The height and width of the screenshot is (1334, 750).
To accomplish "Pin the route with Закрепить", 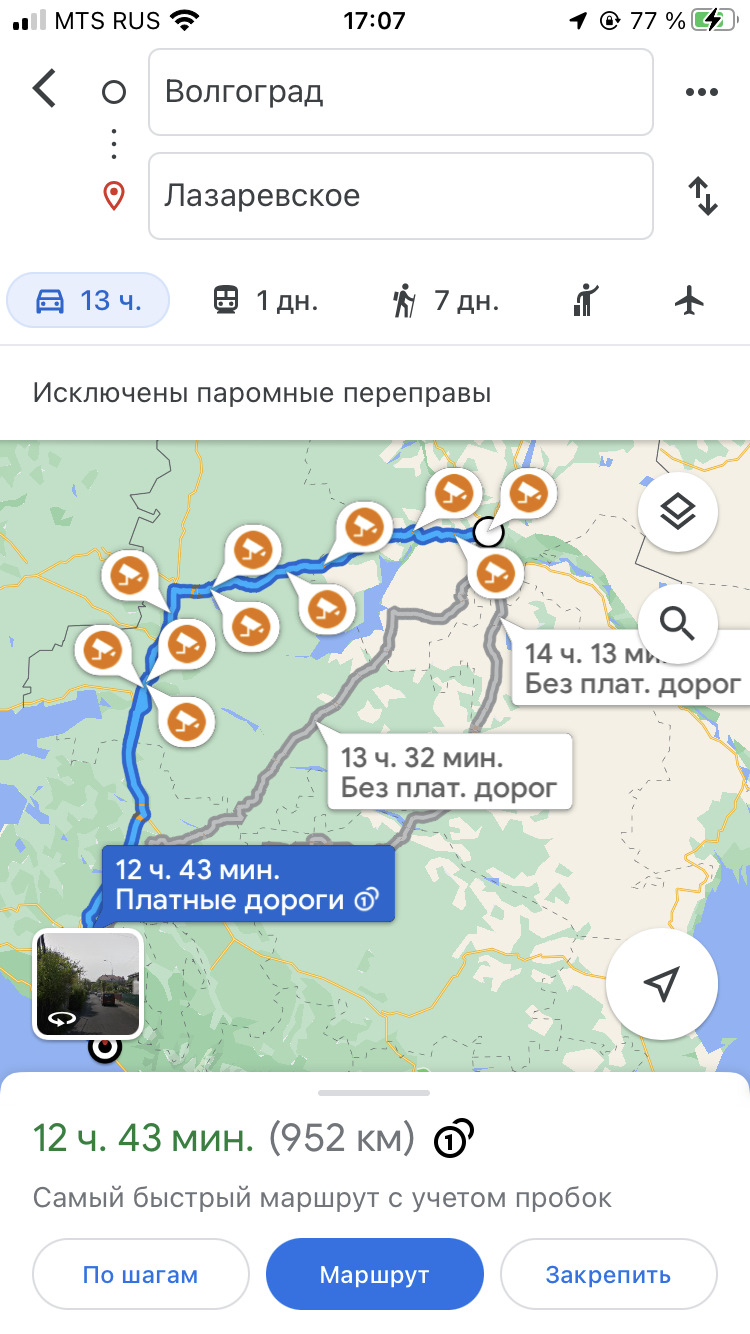I will [608, 1275].
